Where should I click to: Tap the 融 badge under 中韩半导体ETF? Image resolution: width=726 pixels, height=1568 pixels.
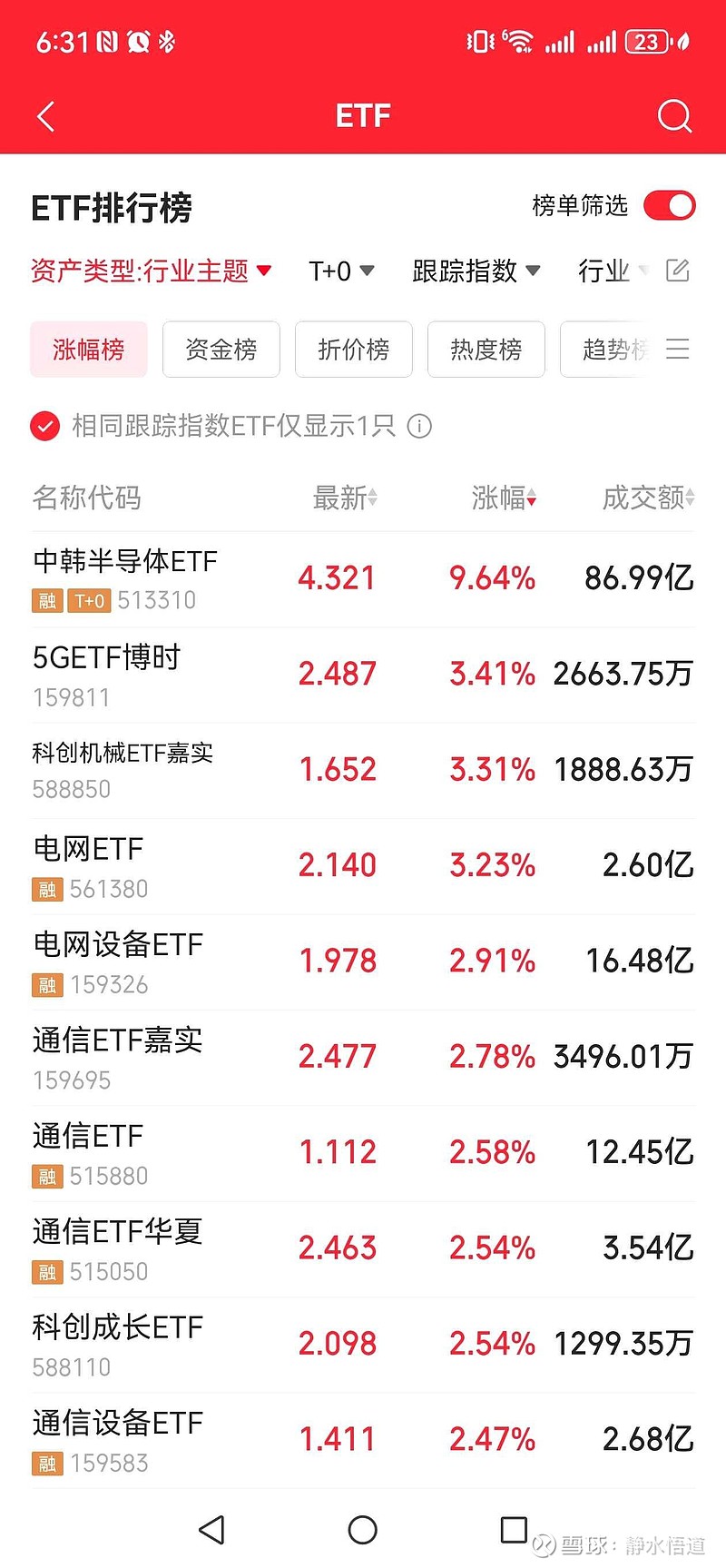click(x=46, y=601)
